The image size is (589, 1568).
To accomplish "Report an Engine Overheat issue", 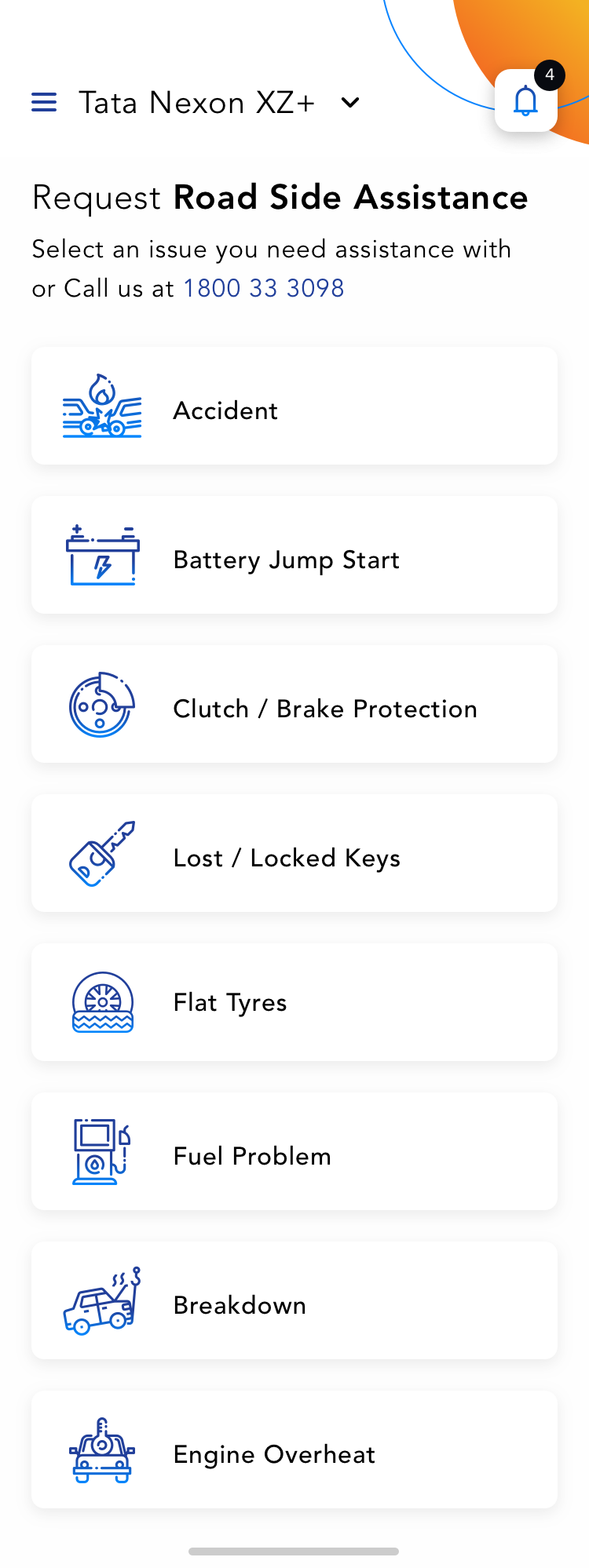I will point(294,1449).
